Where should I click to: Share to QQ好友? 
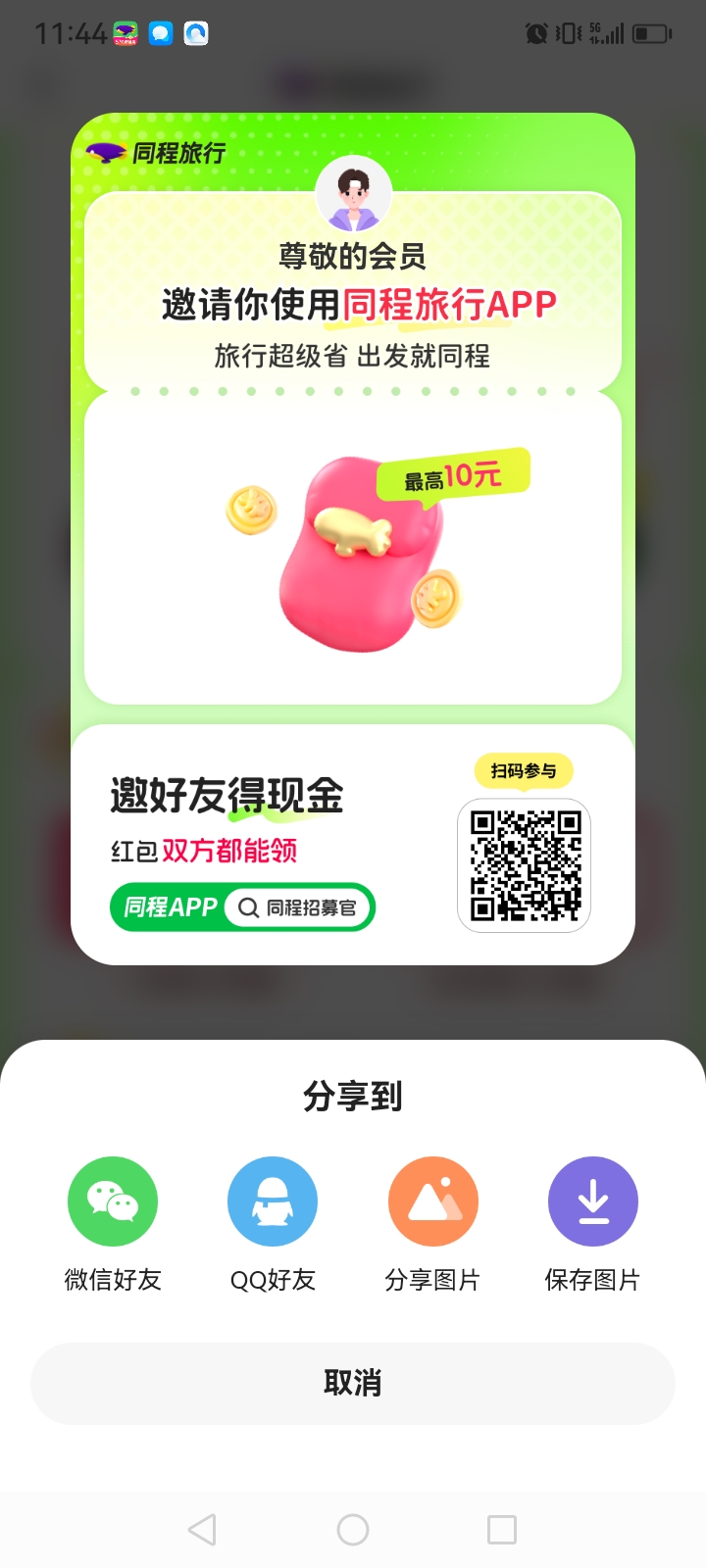pos(273,1202)
